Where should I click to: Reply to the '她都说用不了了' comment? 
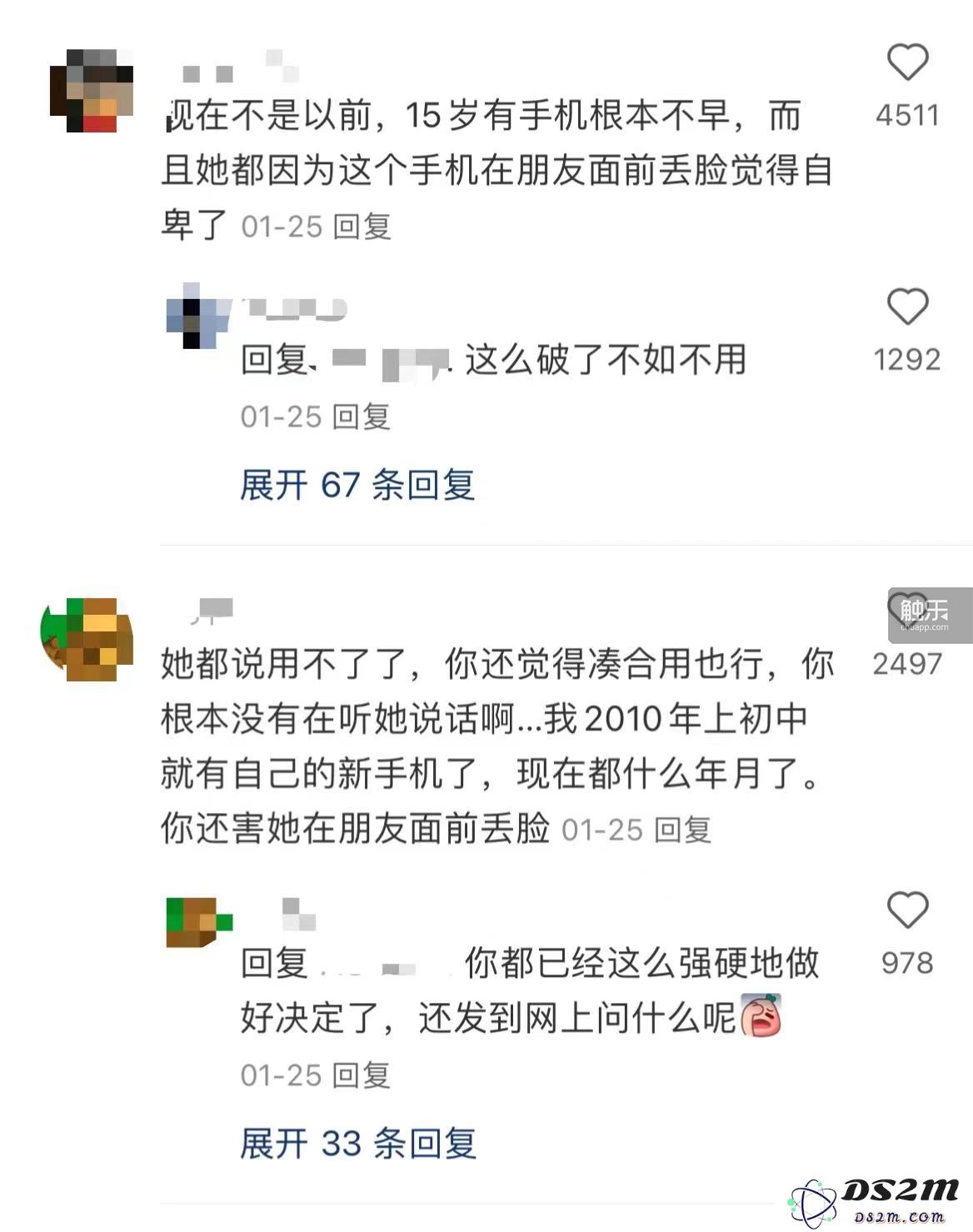(682, 830)
